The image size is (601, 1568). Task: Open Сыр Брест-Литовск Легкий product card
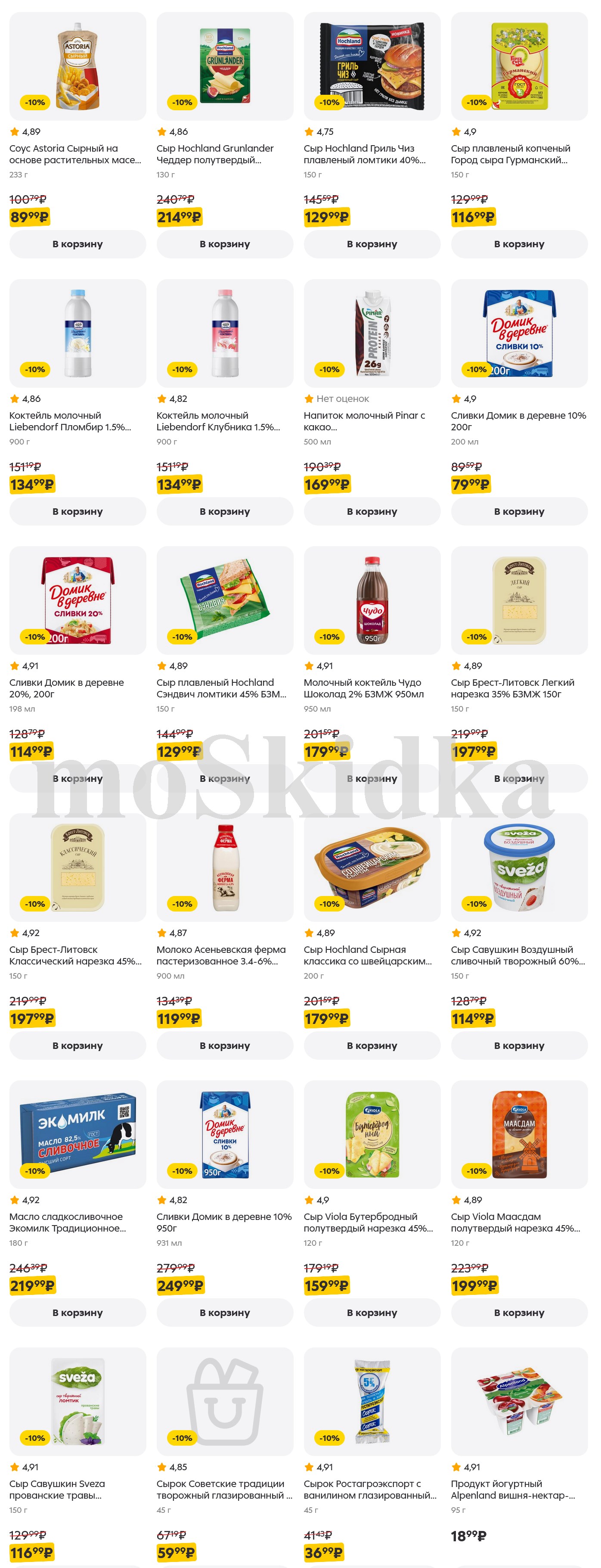(x=519, y=600)
